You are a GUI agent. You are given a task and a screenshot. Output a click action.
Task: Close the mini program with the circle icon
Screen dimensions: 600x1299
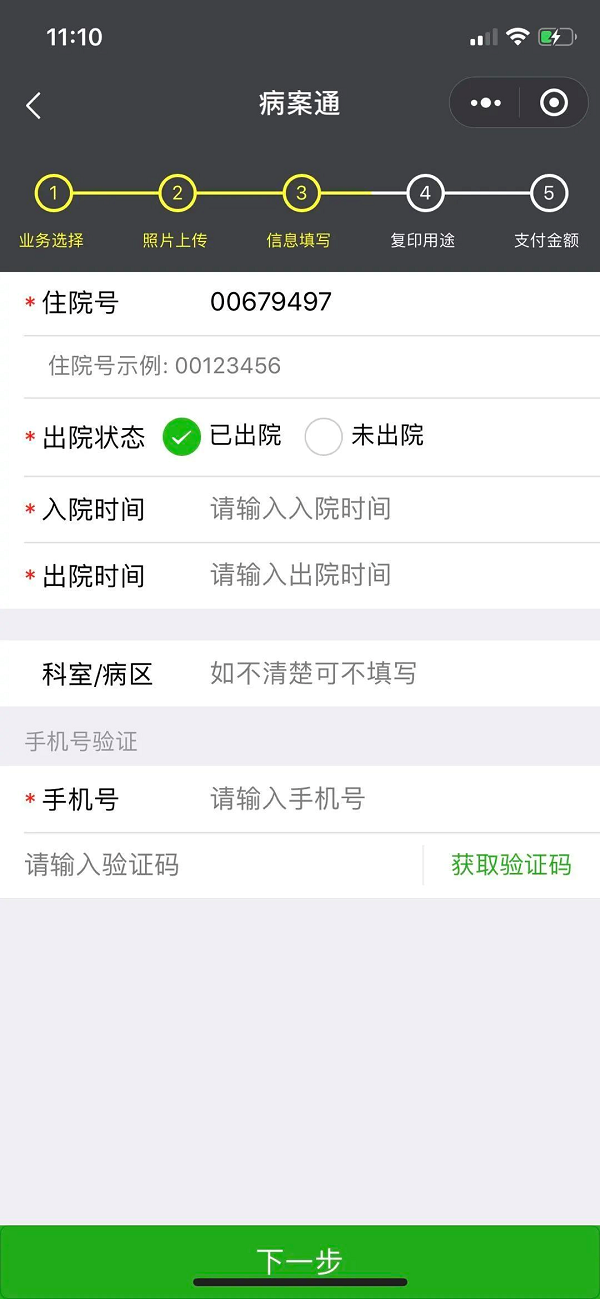pos(553,103)
